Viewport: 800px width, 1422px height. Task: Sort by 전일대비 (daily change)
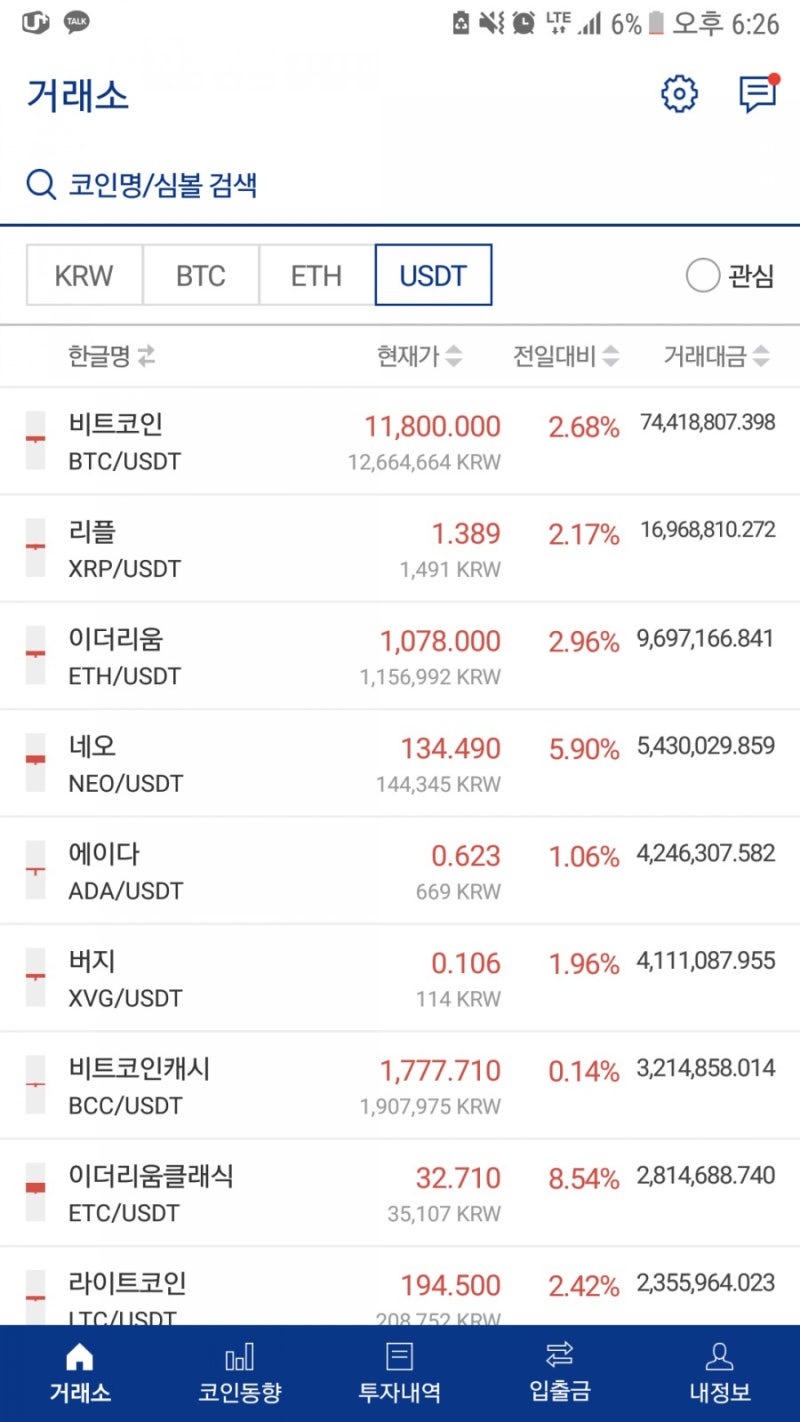[565, 355]
